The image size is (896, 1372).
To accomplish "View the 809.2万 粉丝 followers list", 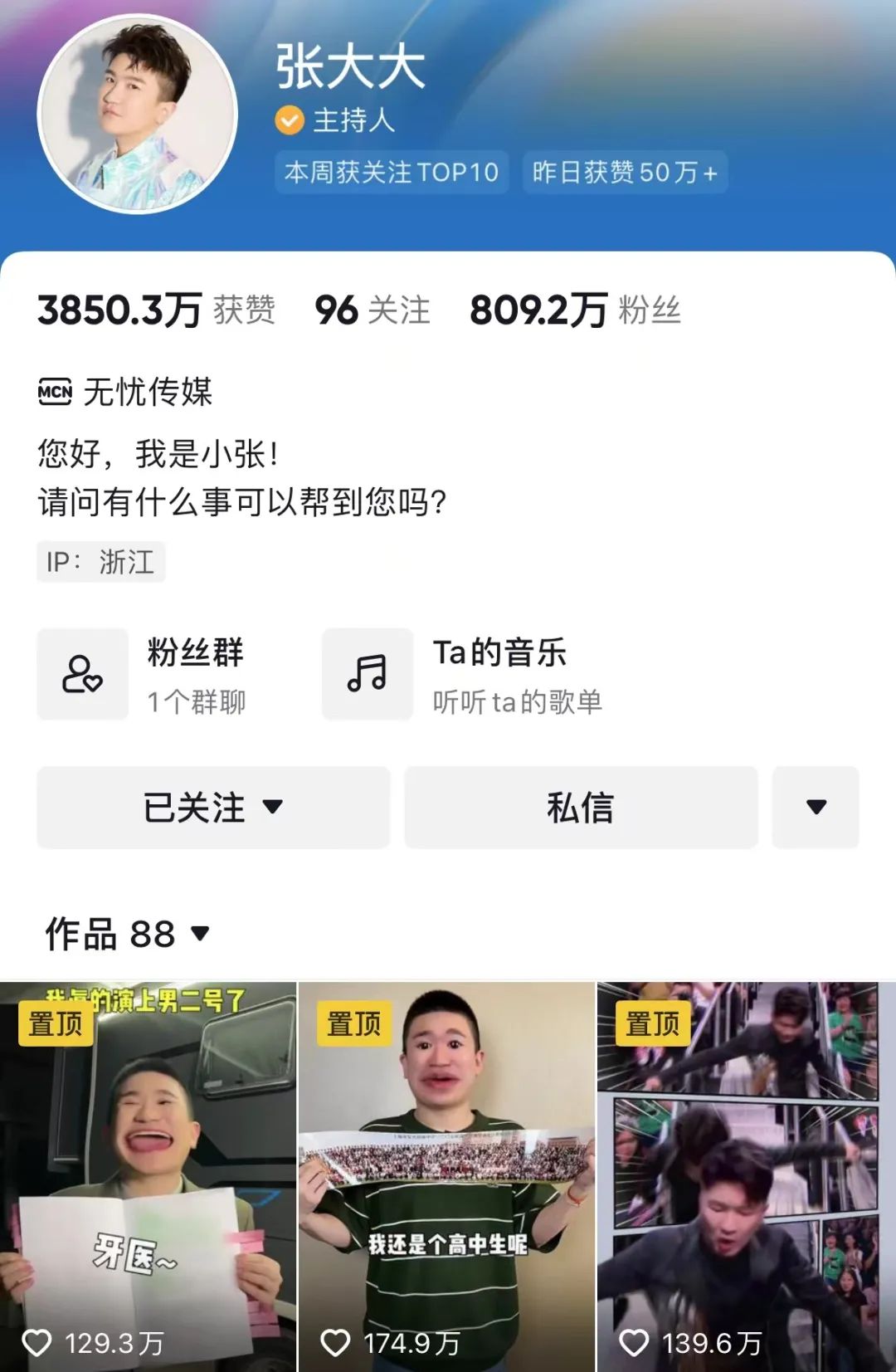I will coord(574,310).
